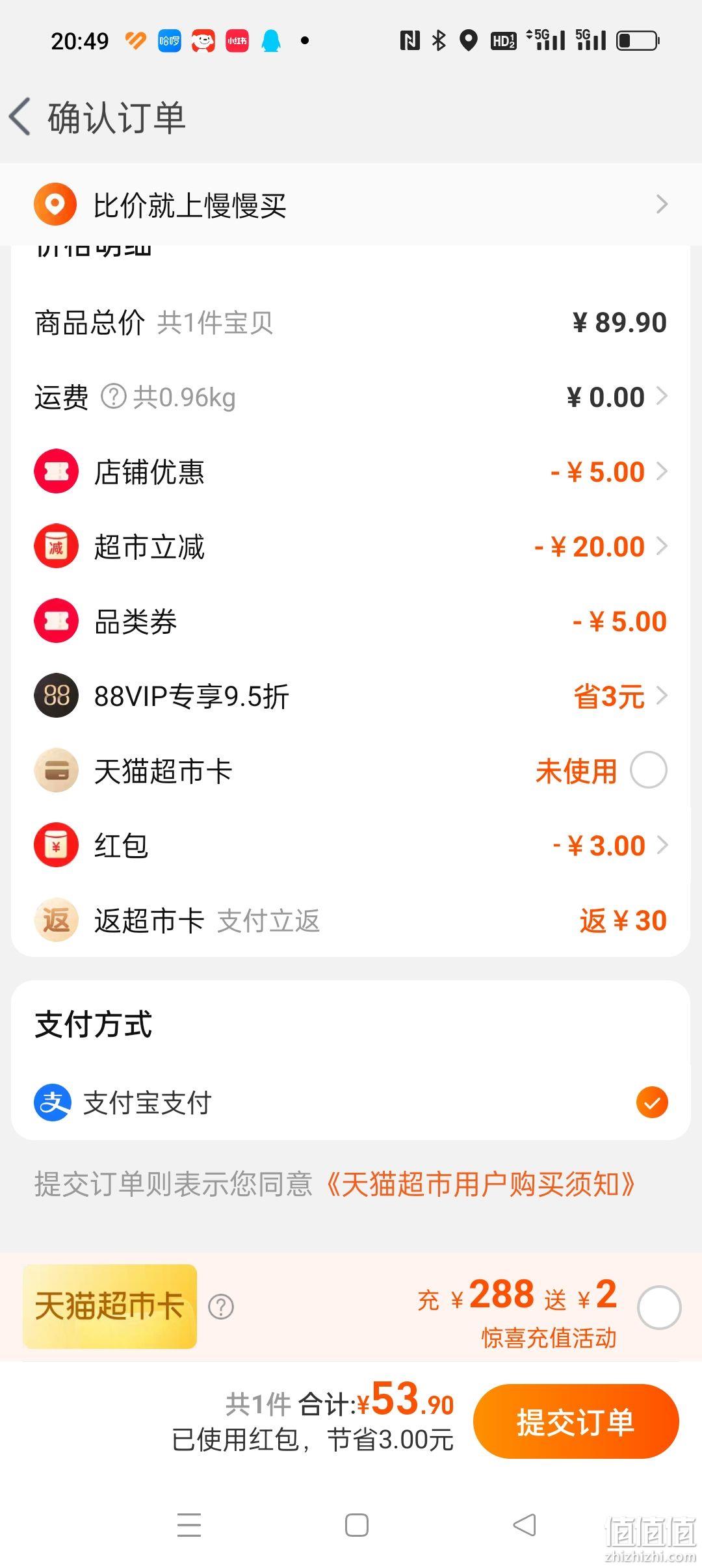Select the 天猫超市卡 未使用 radio button
Viewport: 702px width, 1568px height.
(649, 770)
